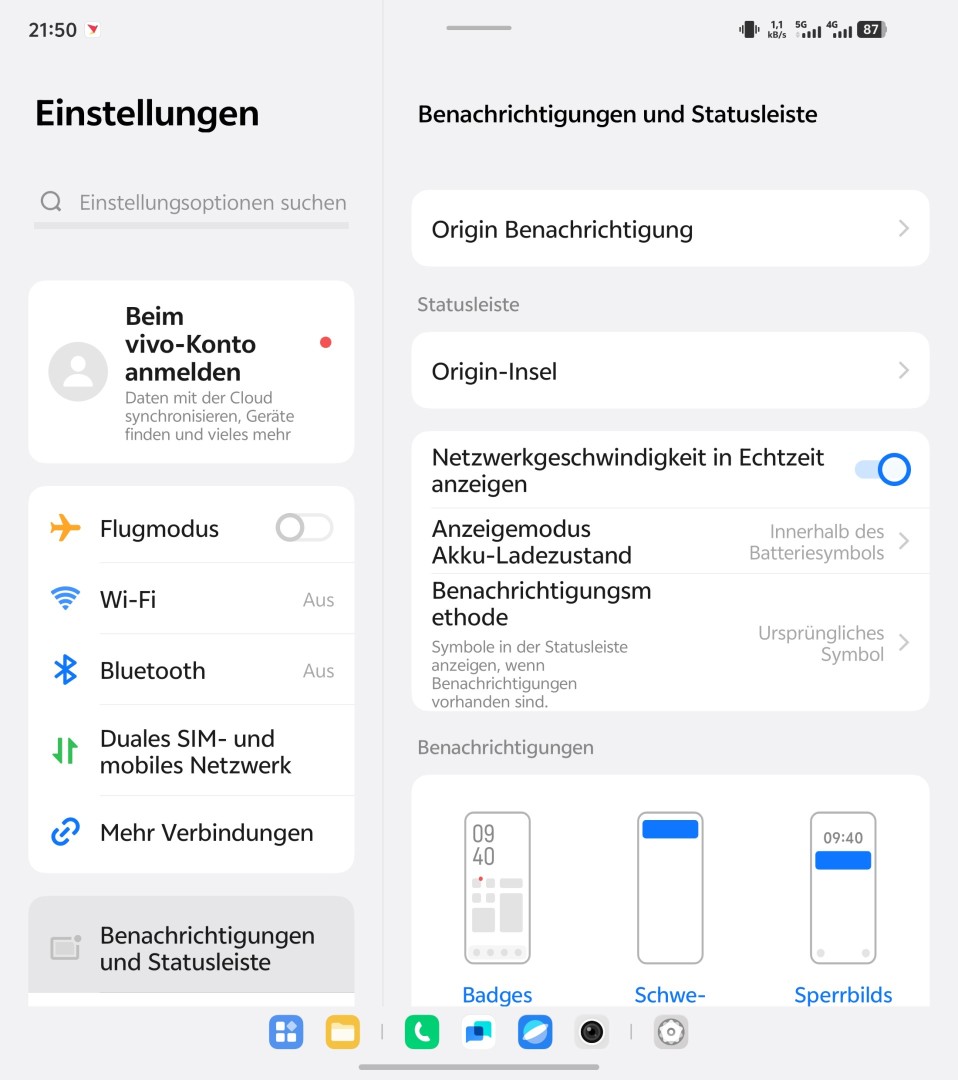Disable Netzwerkgeschwindigkeit in Echtzeit anzeigen
This screenshot has width=958, height=1080.
click(x=882, y=469)
